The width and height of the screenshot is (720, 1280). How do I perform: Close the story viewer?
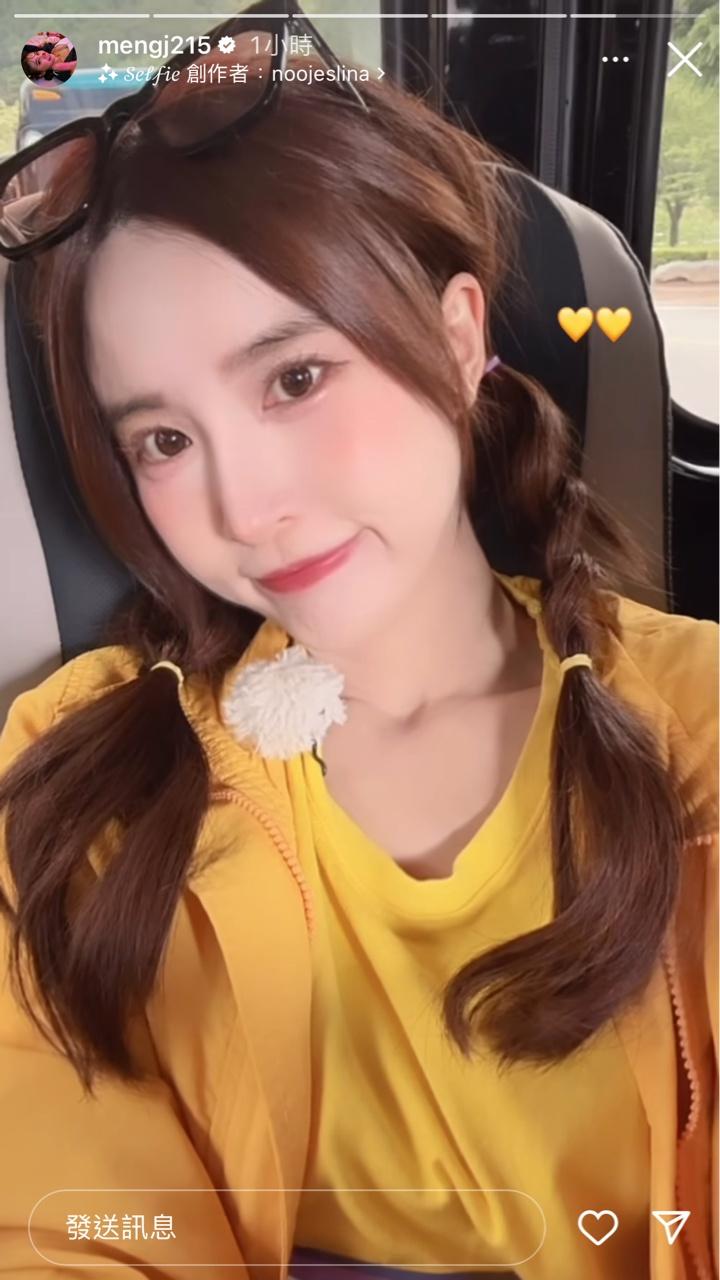click(x=684, y=59)
